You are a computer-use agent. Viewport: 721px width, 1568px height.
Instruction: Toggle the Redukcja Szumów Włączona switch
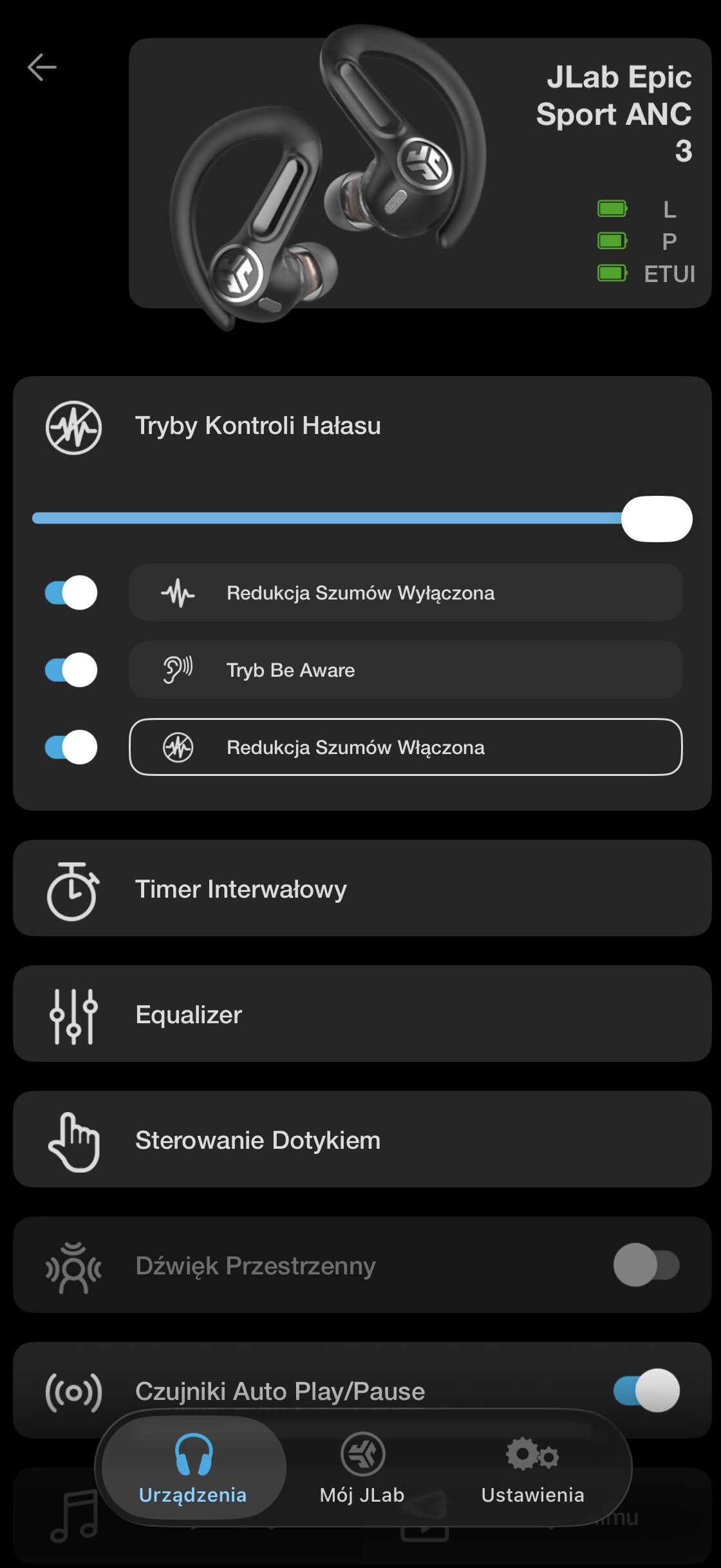tap(71, 747)
